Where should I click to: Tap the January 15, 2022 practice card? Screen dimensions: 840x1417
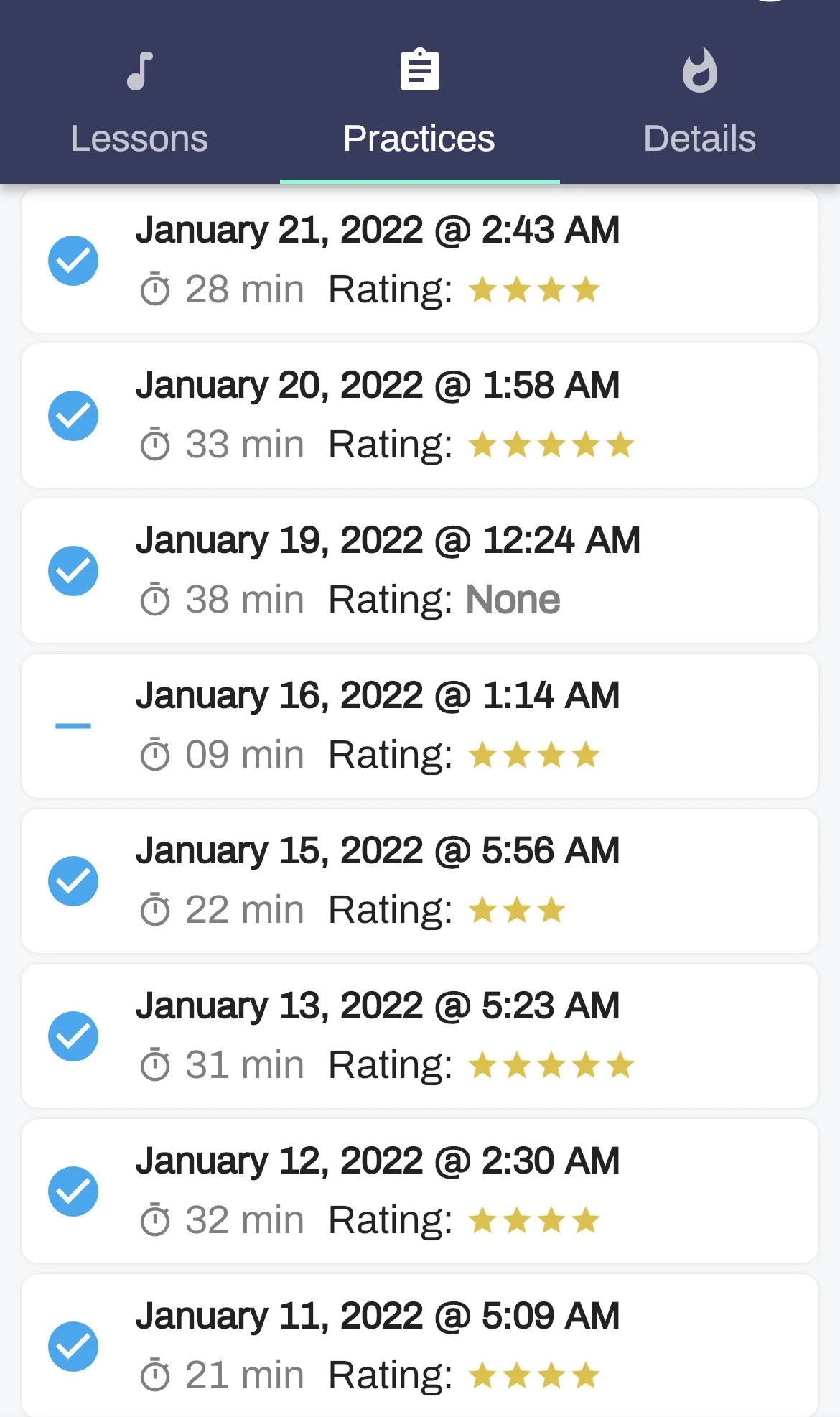coord(419,881)
